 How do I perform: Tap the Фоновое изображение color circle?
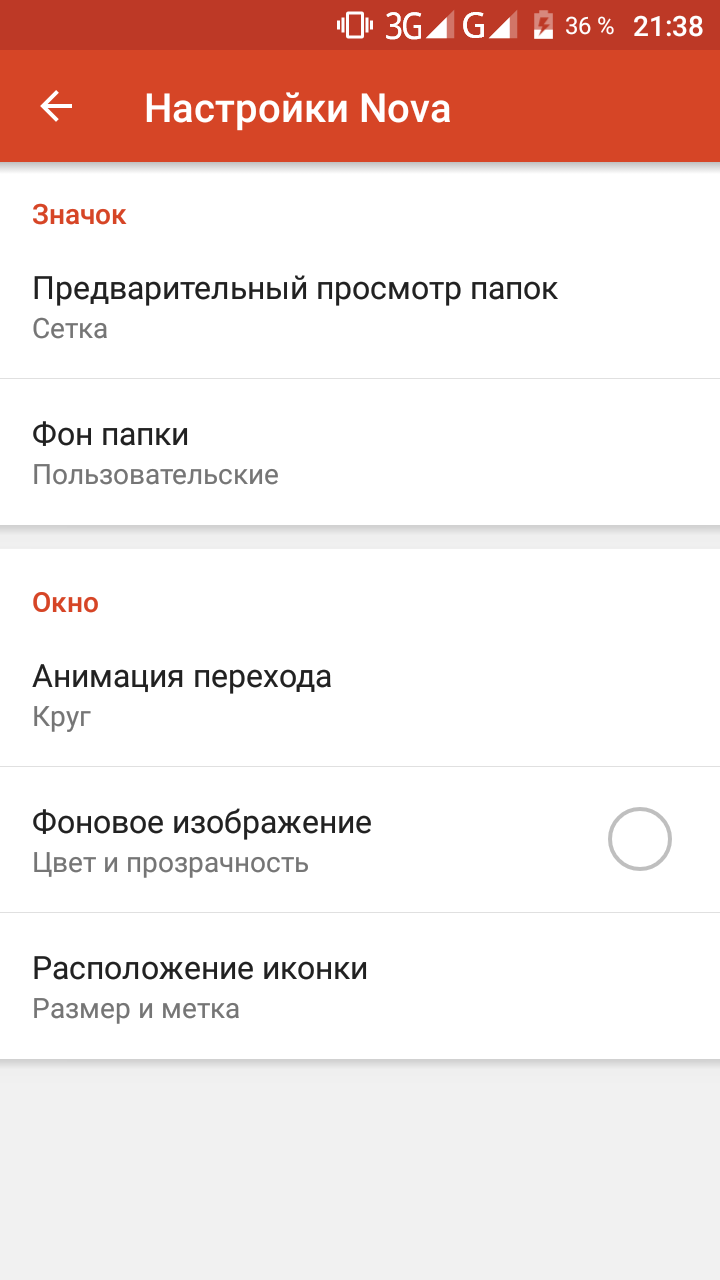coord(640,839)
